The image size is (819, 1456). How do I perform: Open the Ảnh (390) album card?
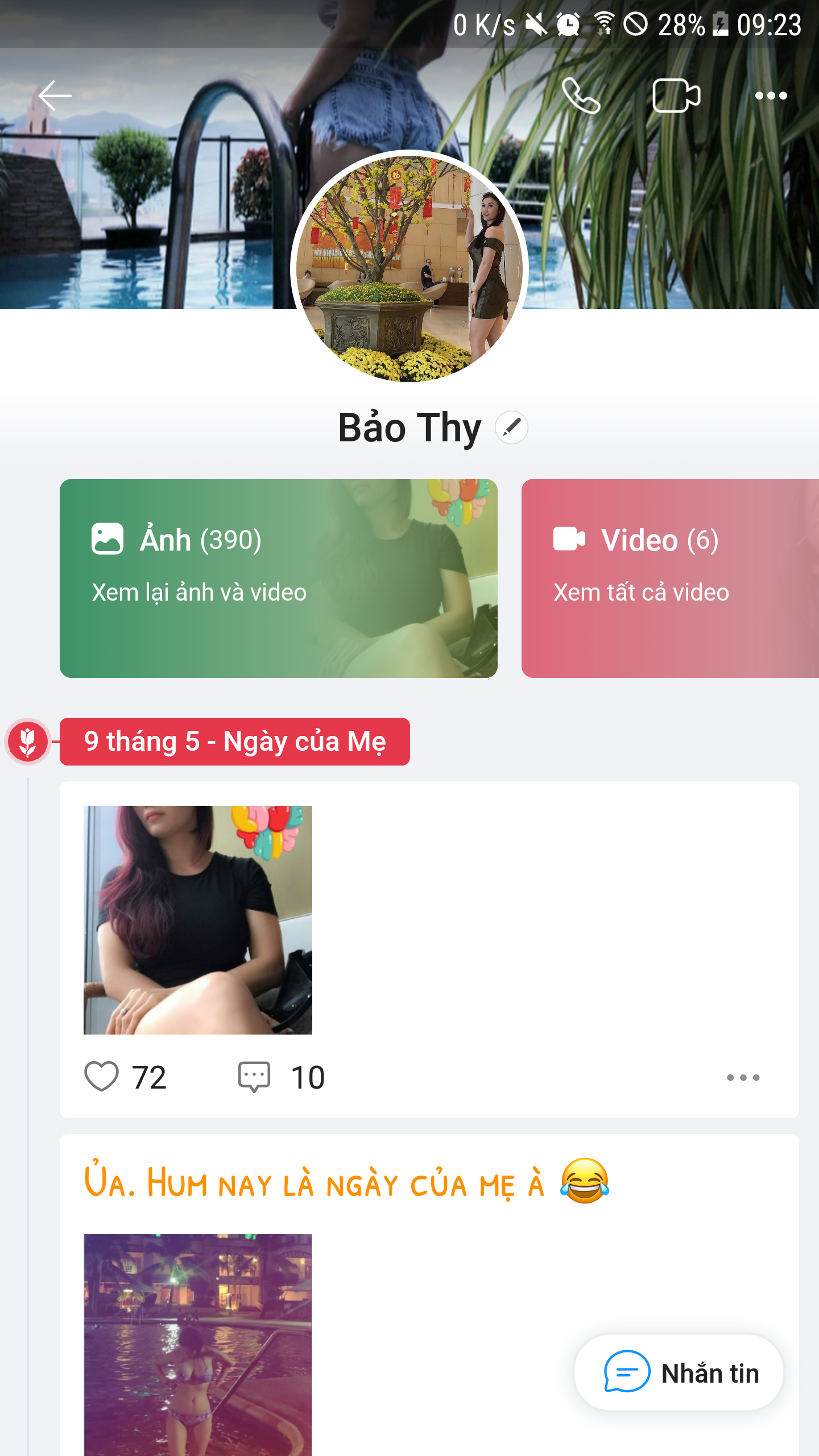[279, 578]
